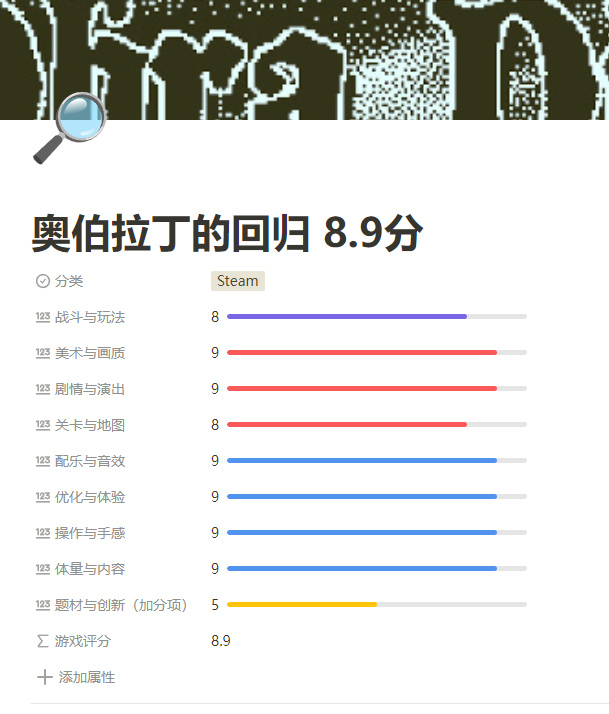This screenshot has width=609, height=714.
Task: Open the Steam tag in 分类
Action: 238,281
